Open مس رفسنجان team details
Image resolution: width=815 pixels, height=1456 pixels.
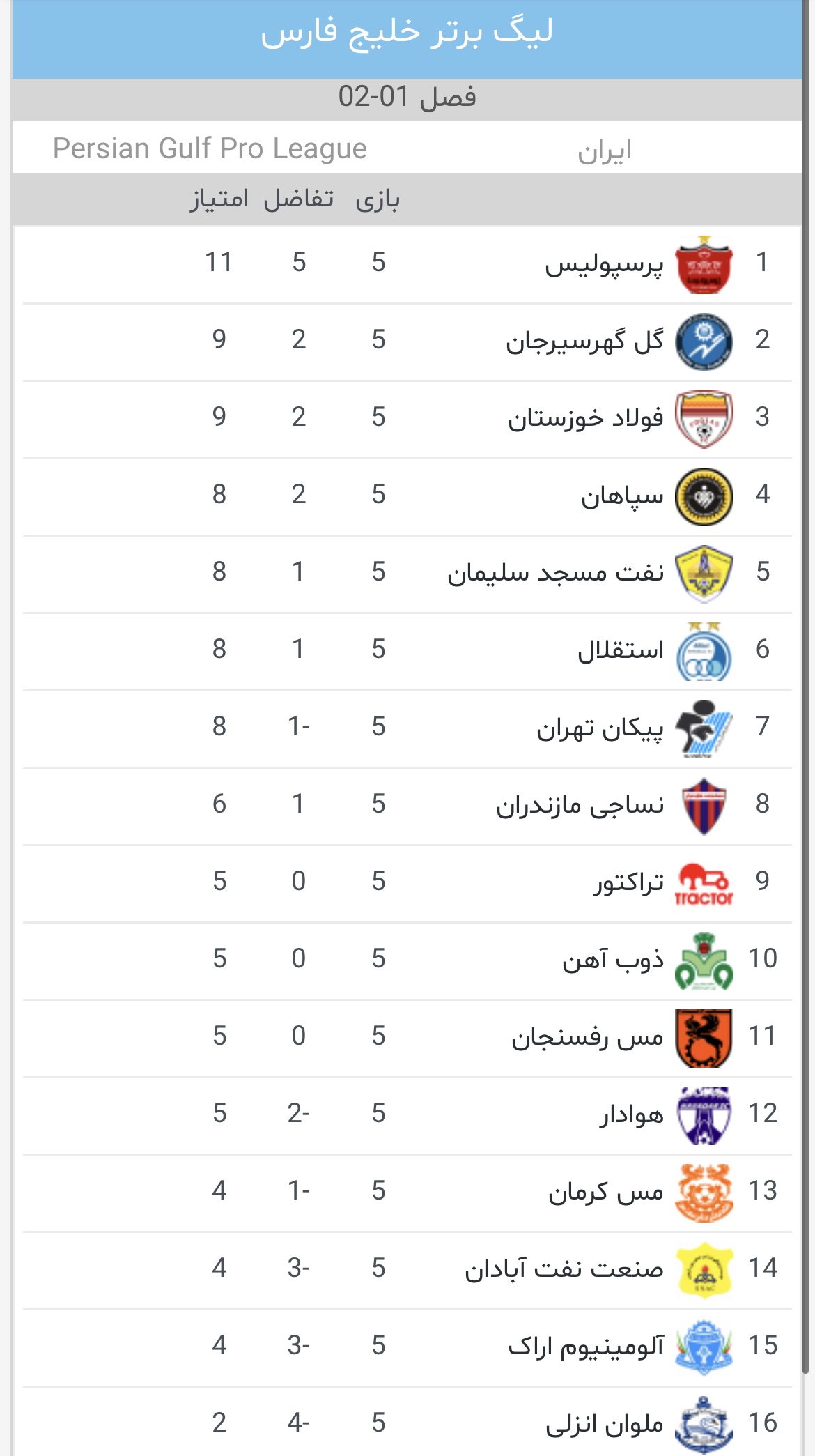(407, 1039)
